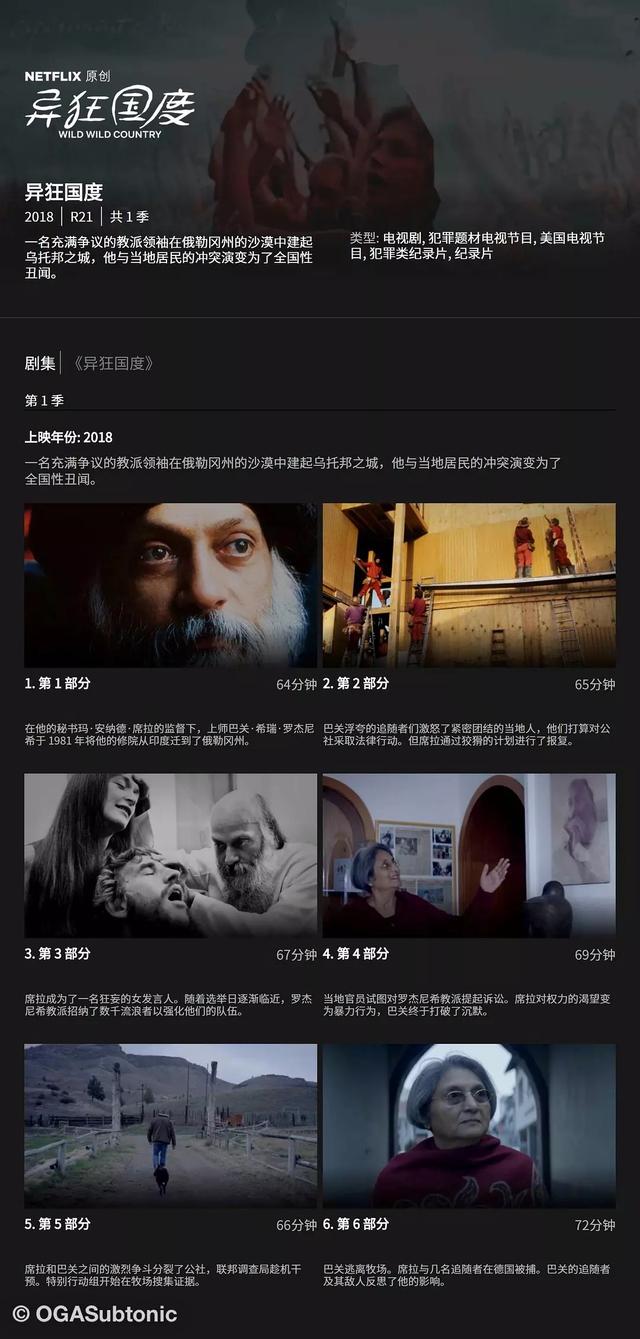Open episode 2 (第 2 部分) thumbnail
The height and width of the screenshot is (1339, 640).
468,585
